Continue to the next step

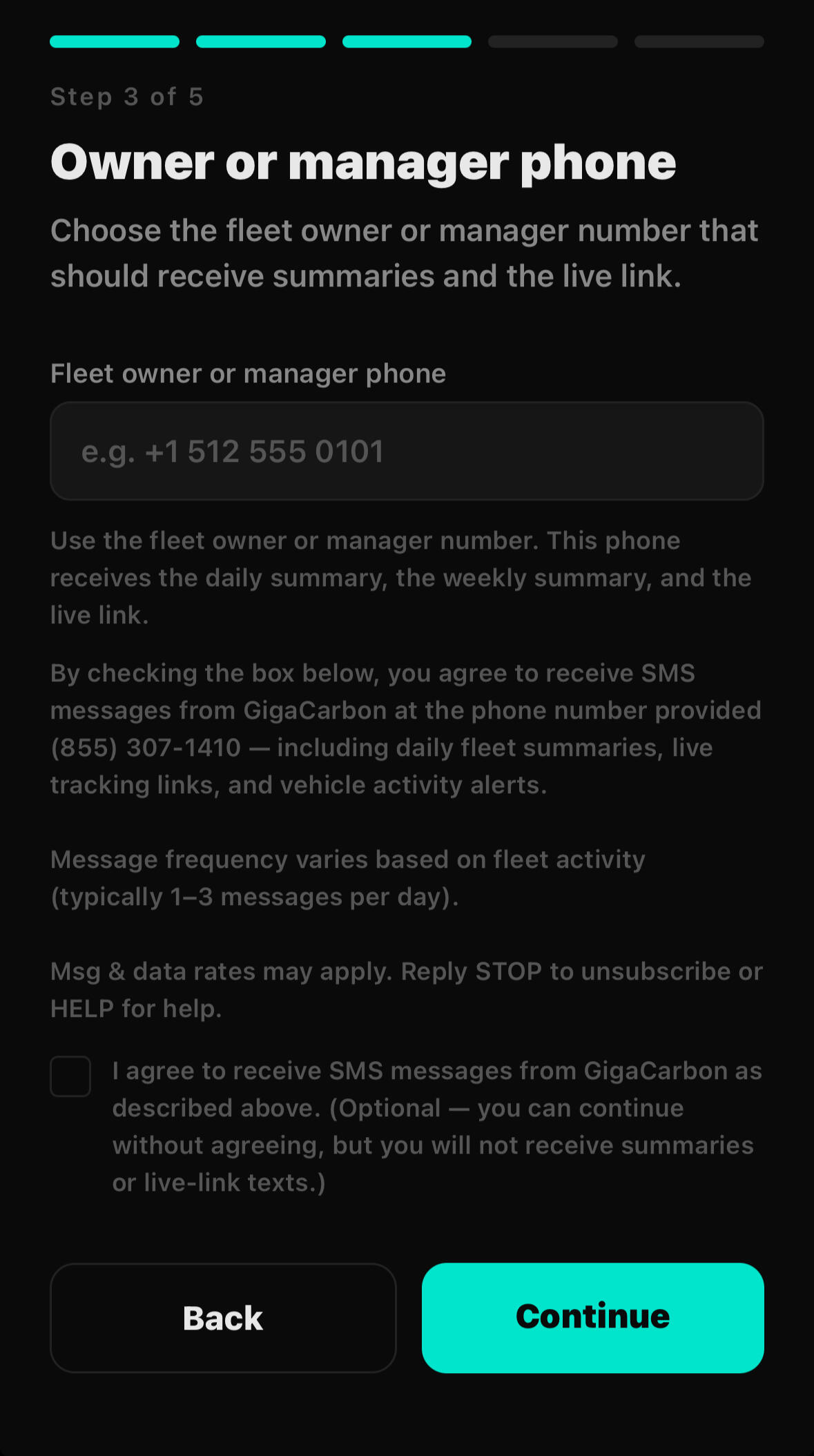point(592,1318)
